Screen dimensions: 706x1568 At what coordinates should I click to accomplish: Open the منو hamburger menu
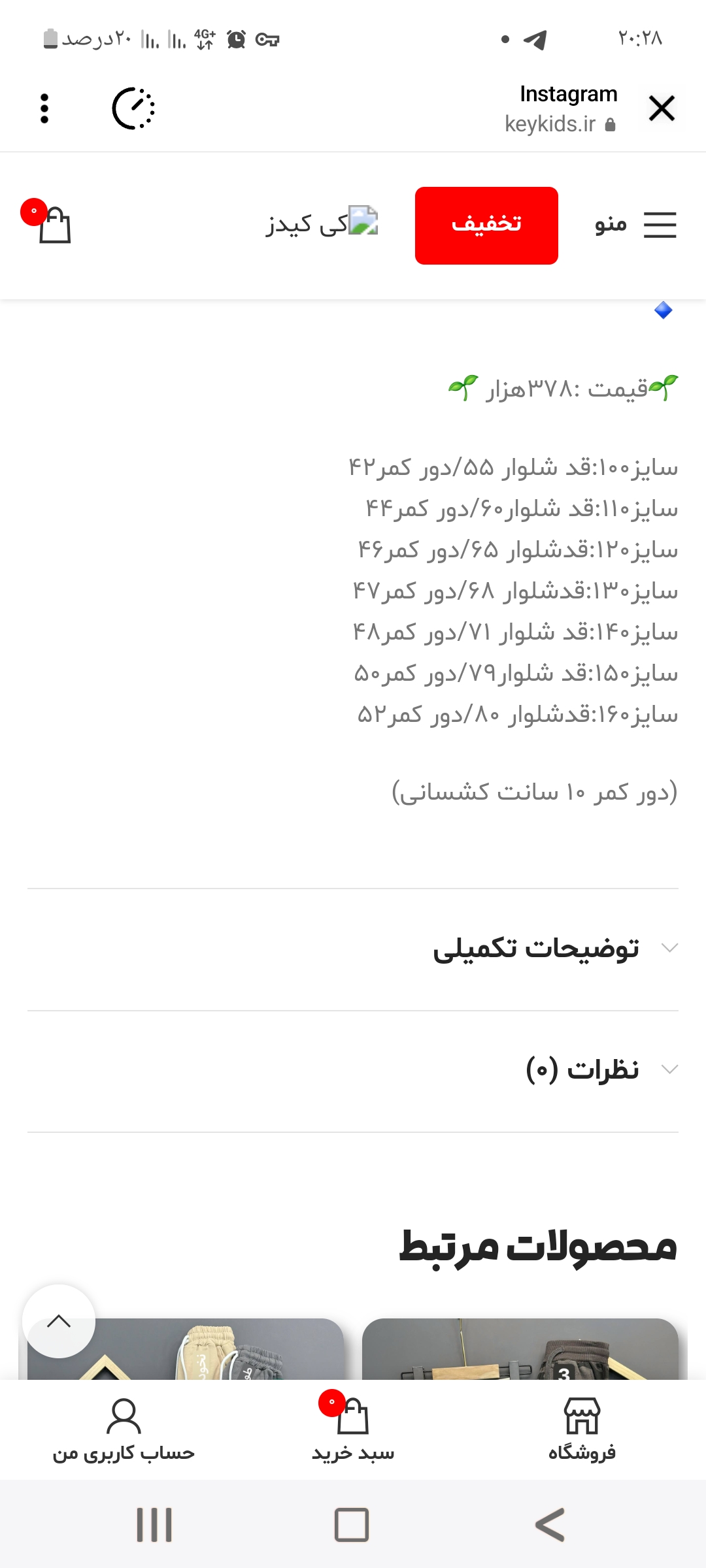[635, 225]
